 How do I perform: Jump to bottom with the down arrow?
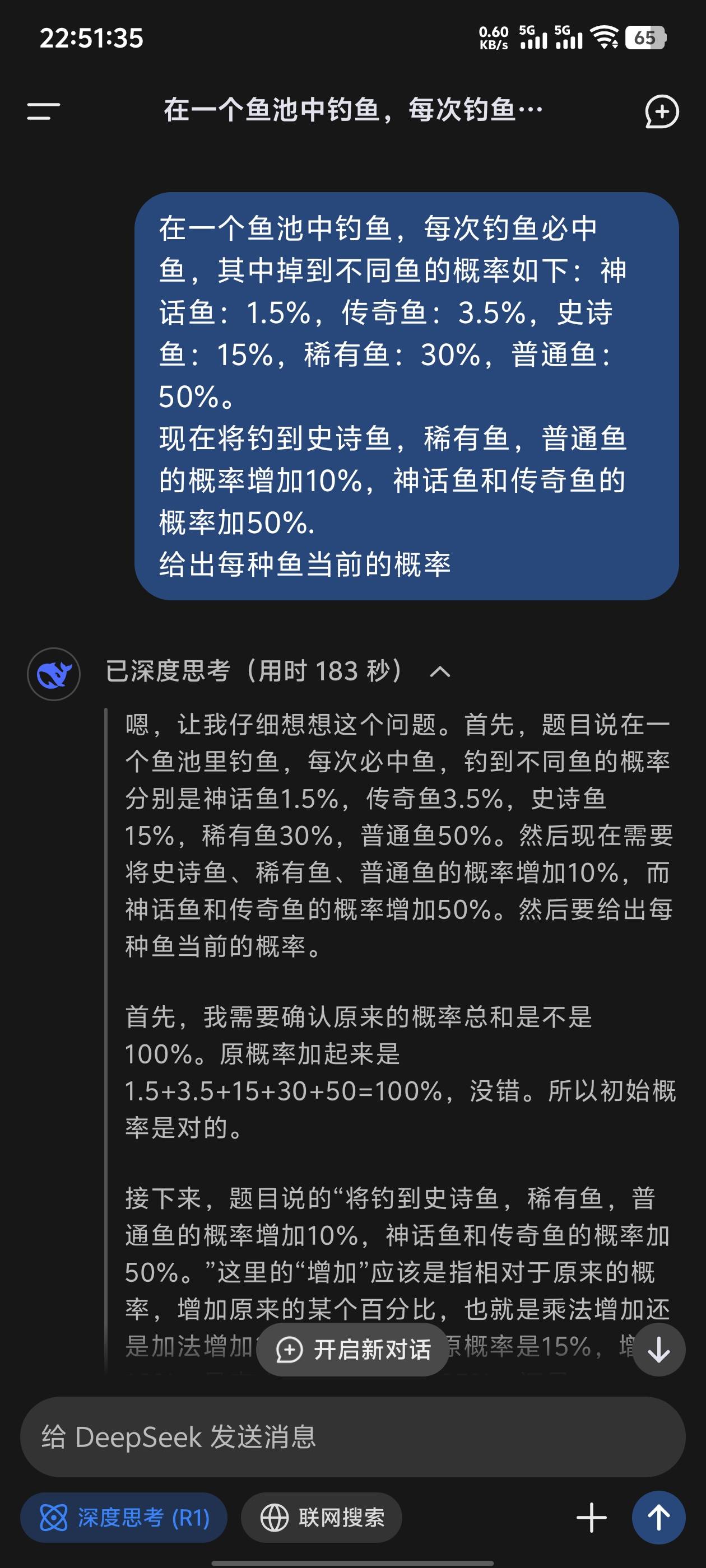pos(658,1351)
